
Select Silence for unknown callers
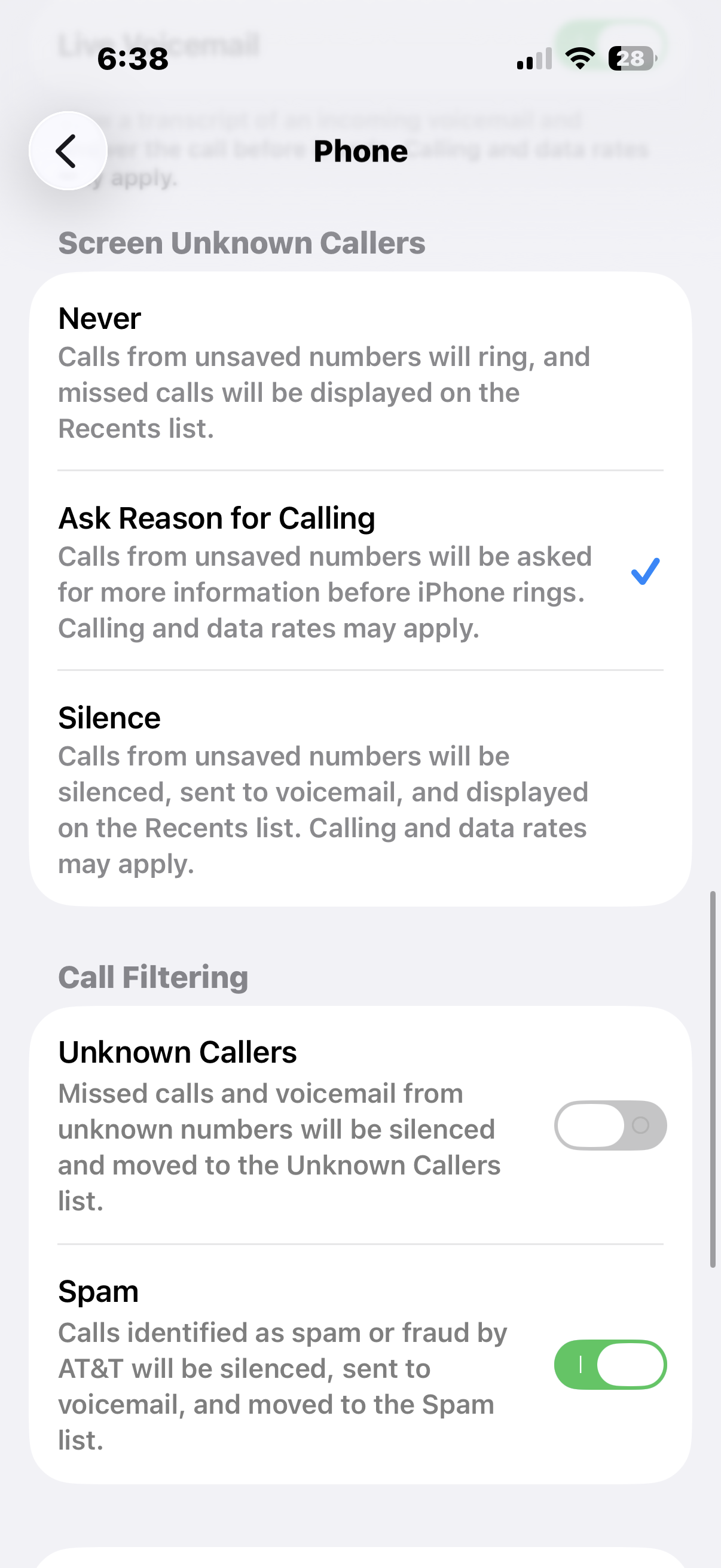coord(360,789)
